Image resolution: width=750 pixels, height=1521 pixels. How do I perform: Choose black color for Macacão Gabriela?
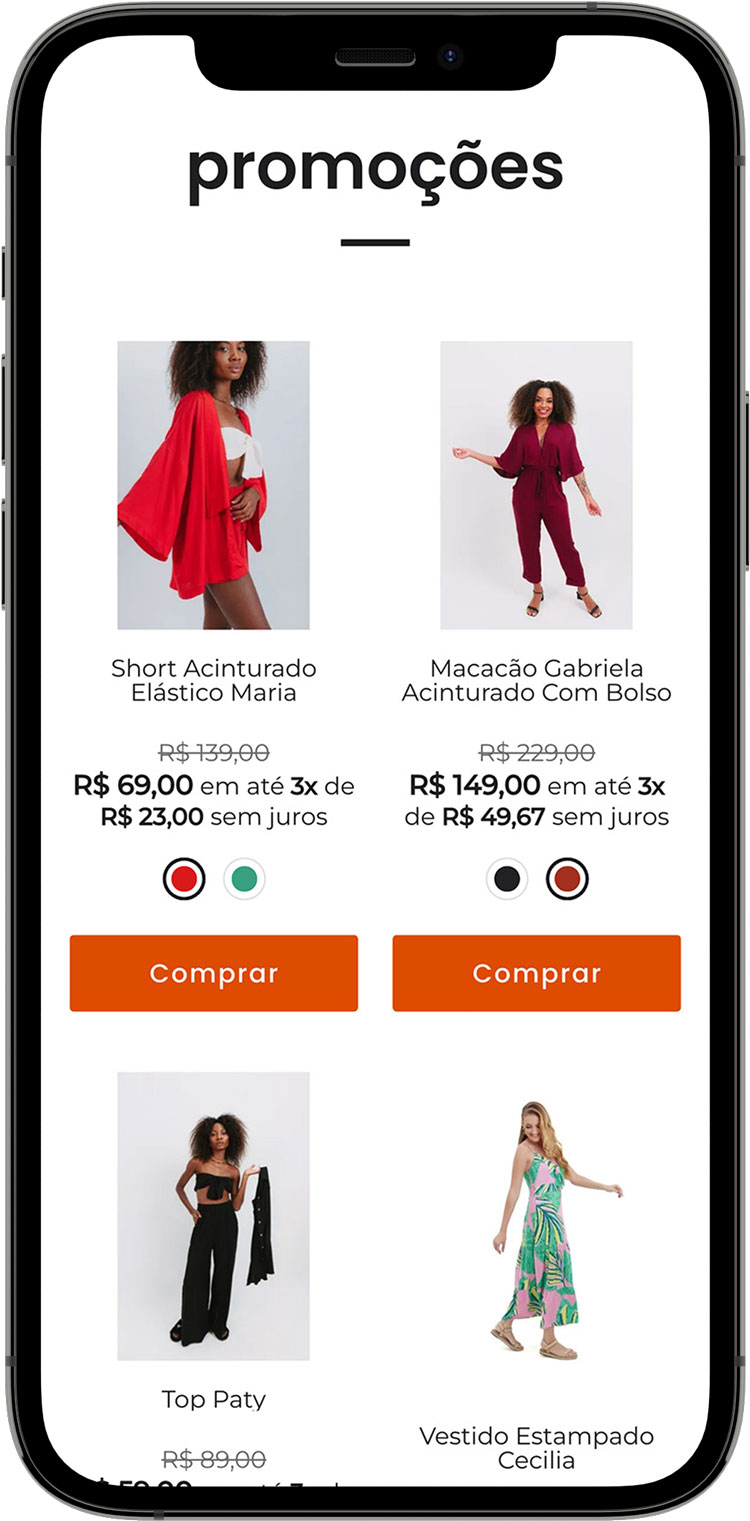(507, 879)
